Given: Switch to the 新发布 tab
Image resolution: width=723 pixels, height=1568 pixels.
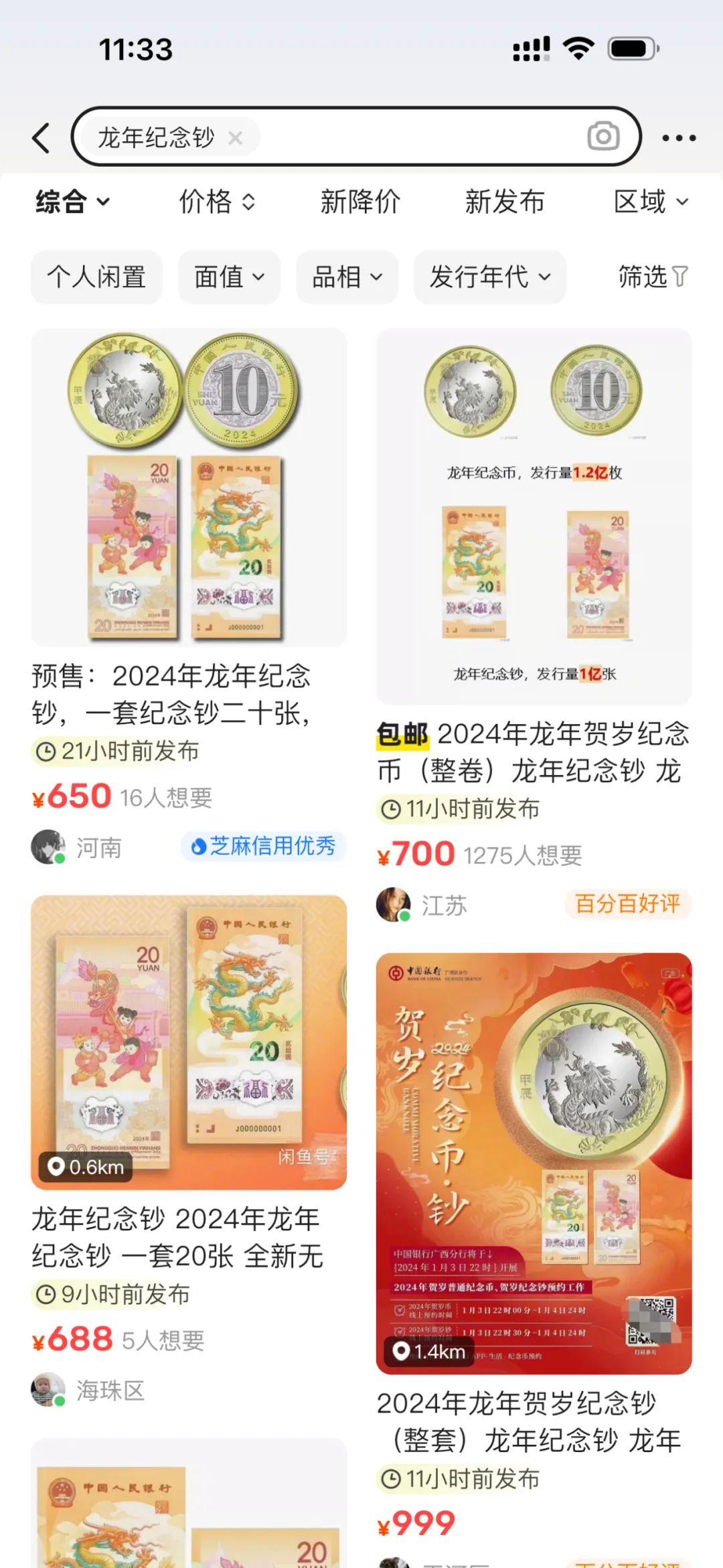Looking at the screenshot, I should pos(505,202).
